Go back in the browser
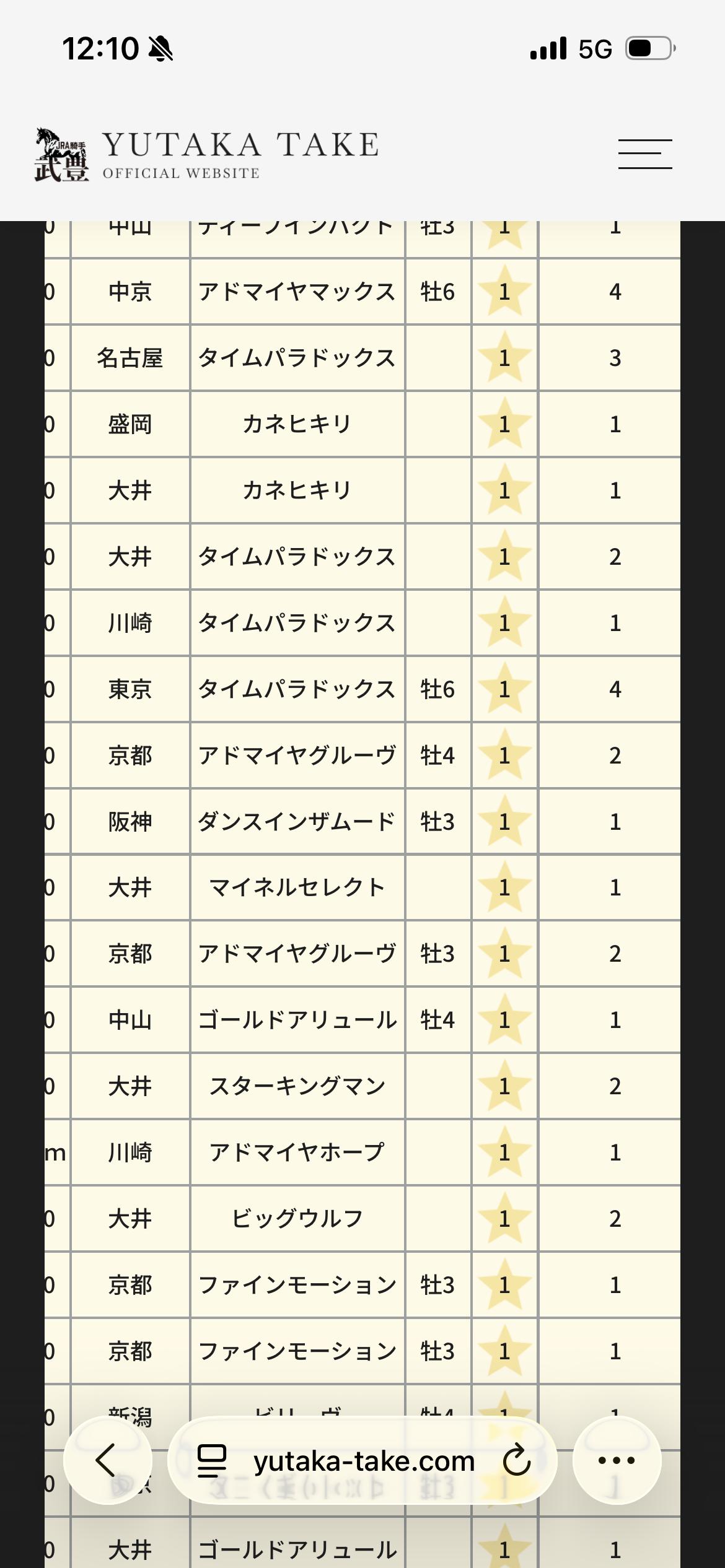 tap(107, 1460)
